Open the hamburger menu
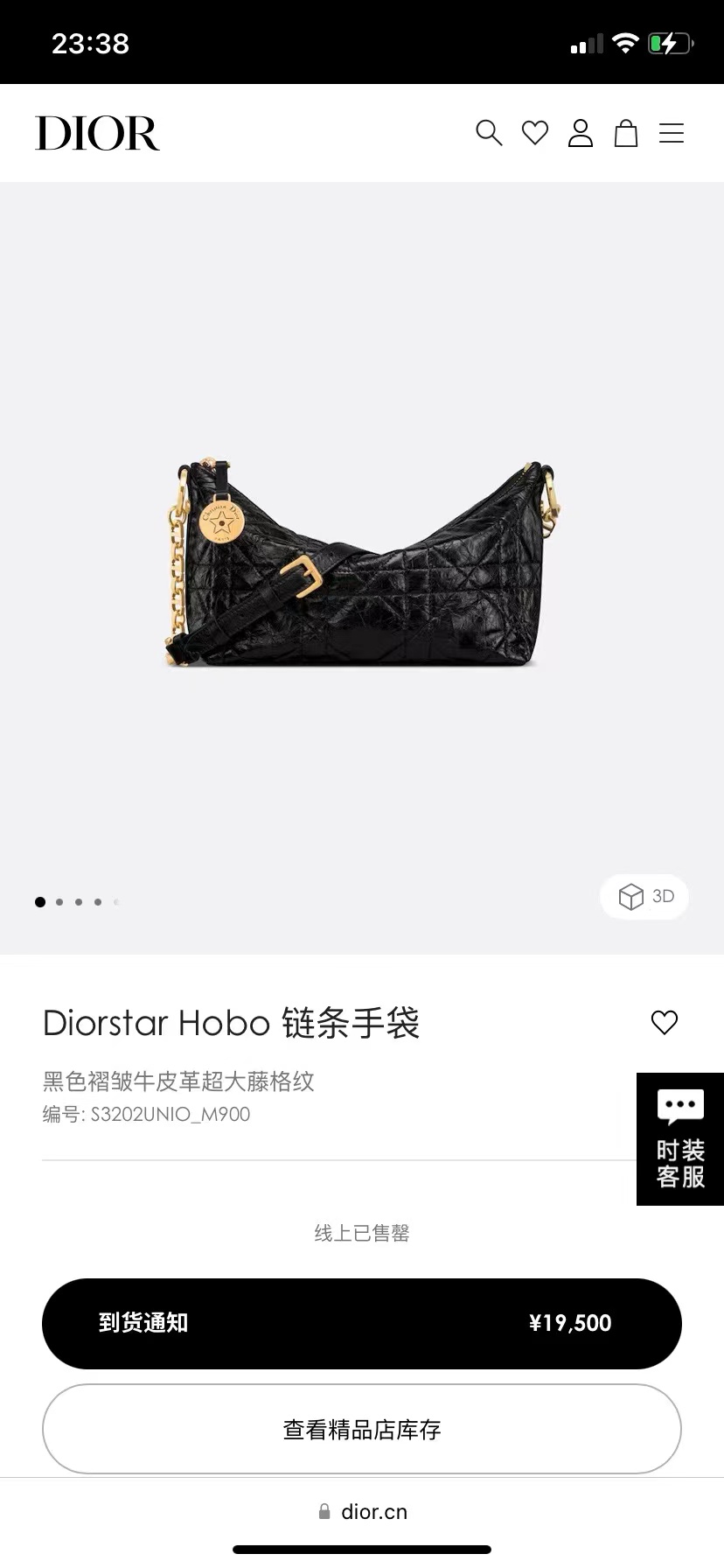 pos(672,133)
